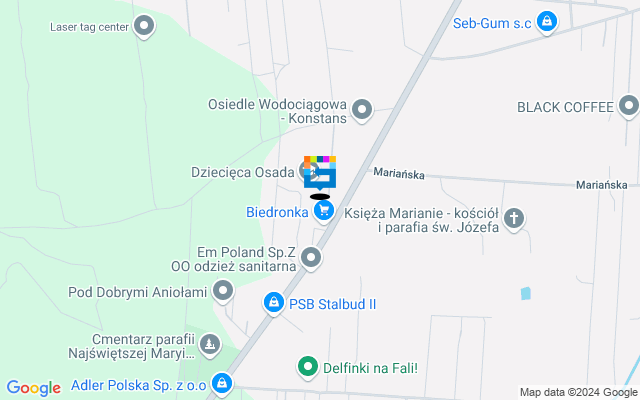Viewport: 640px width, 400px height.
Task: Open Osiedle Wodociągowa - Konstans marker
Action: (362, 110)
